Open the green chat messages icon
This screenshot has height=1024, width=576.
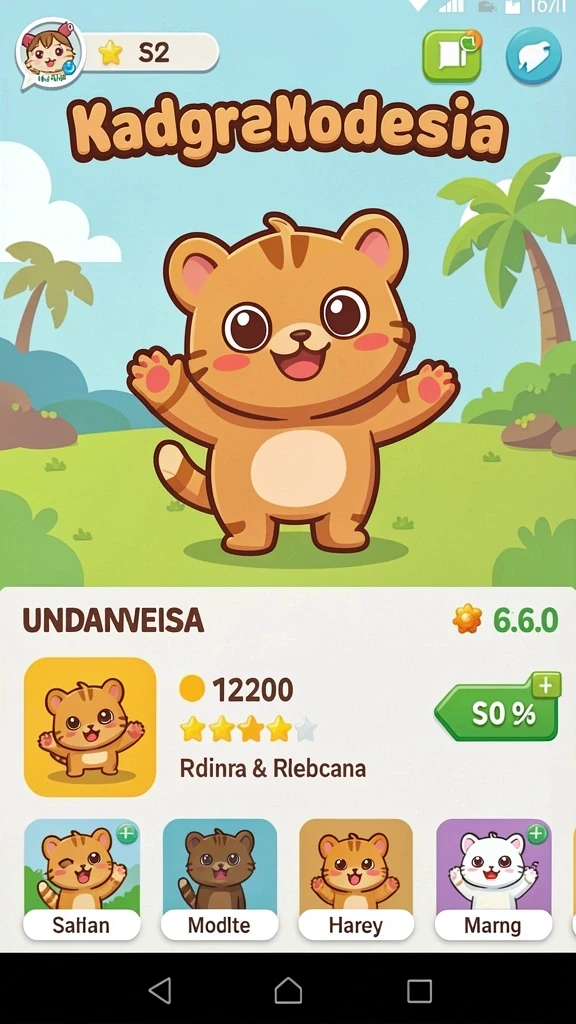[452, 56]
